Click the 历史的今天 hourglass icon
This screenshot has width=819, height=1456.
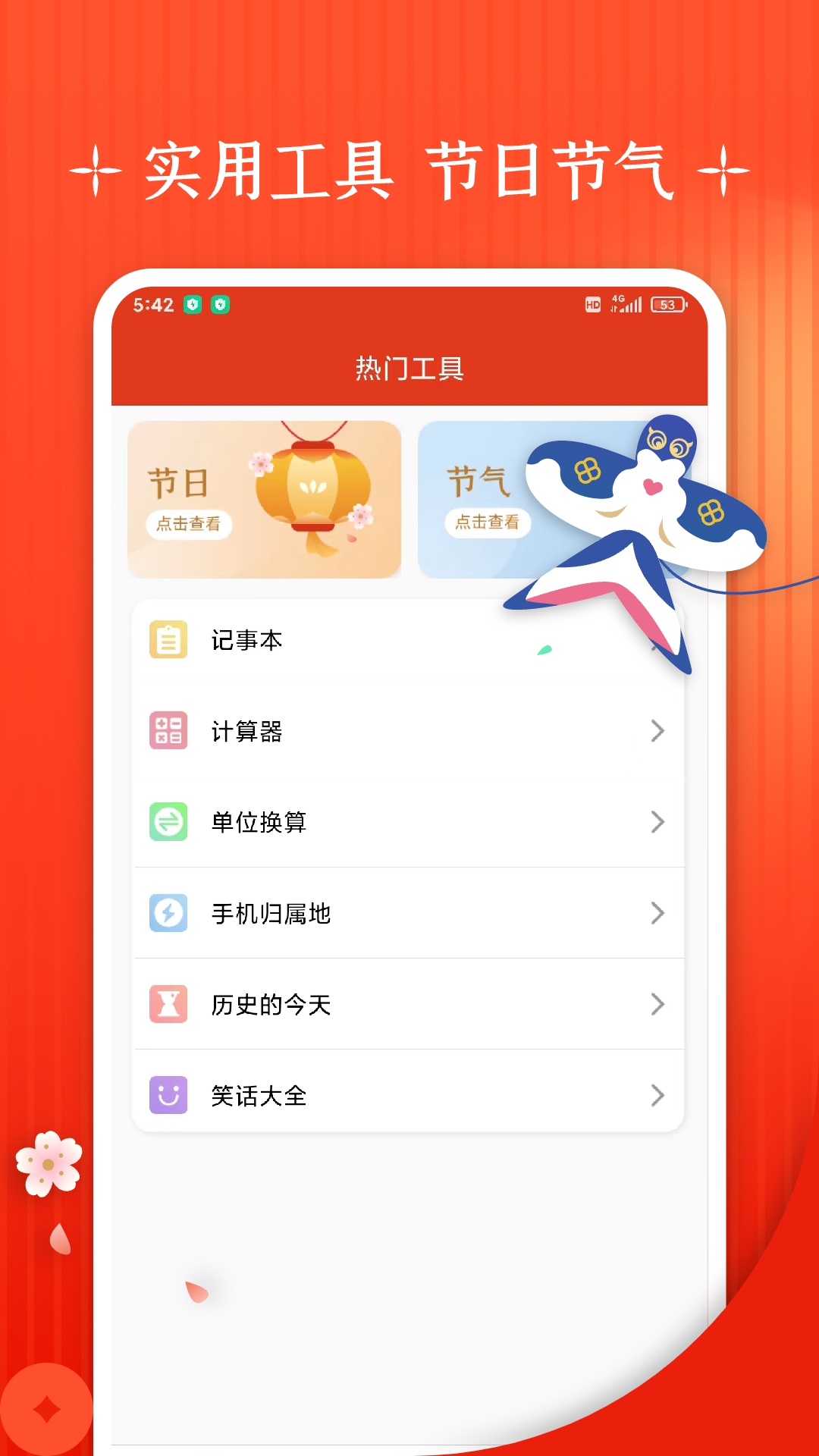tap(168, 1005)
